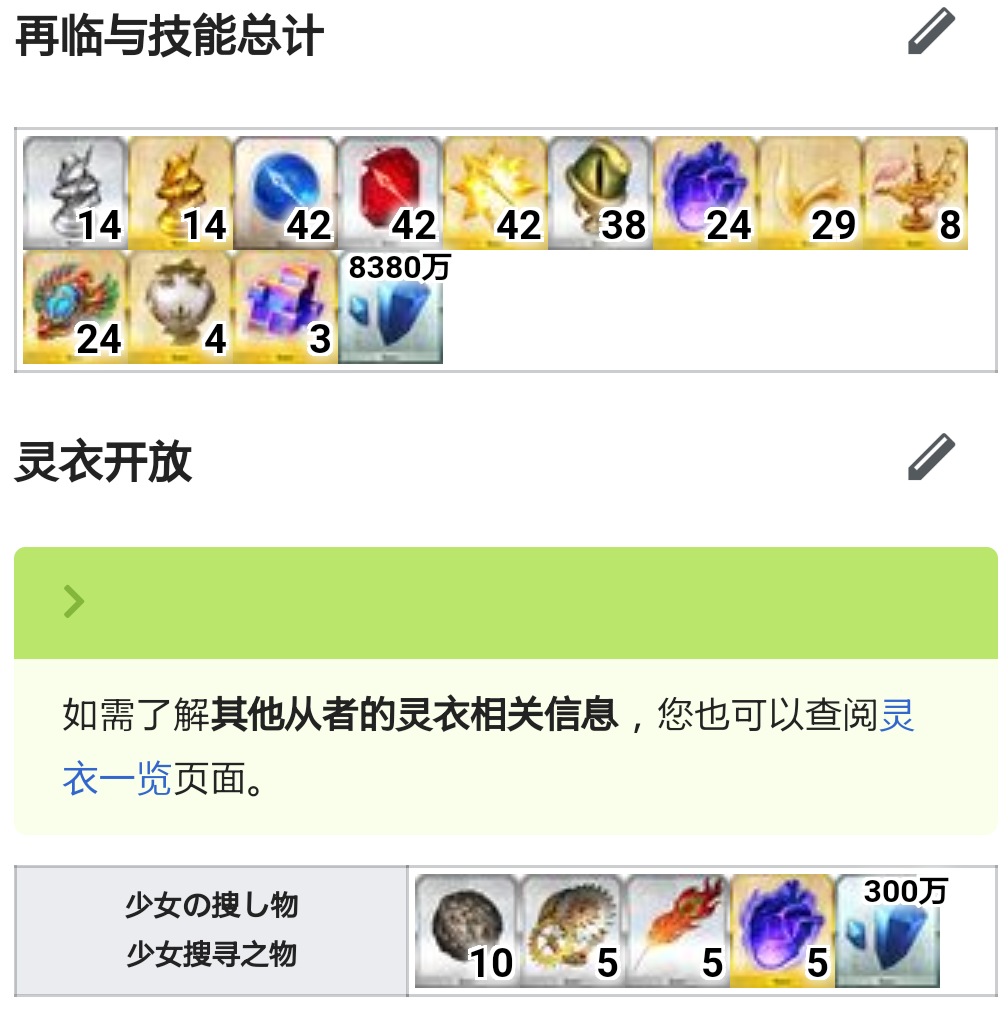Image resolution: width=1007 pixels, height=1026 pixels.
Task: Edit the 再临与技能总计 section
Action: coord(931,31)
